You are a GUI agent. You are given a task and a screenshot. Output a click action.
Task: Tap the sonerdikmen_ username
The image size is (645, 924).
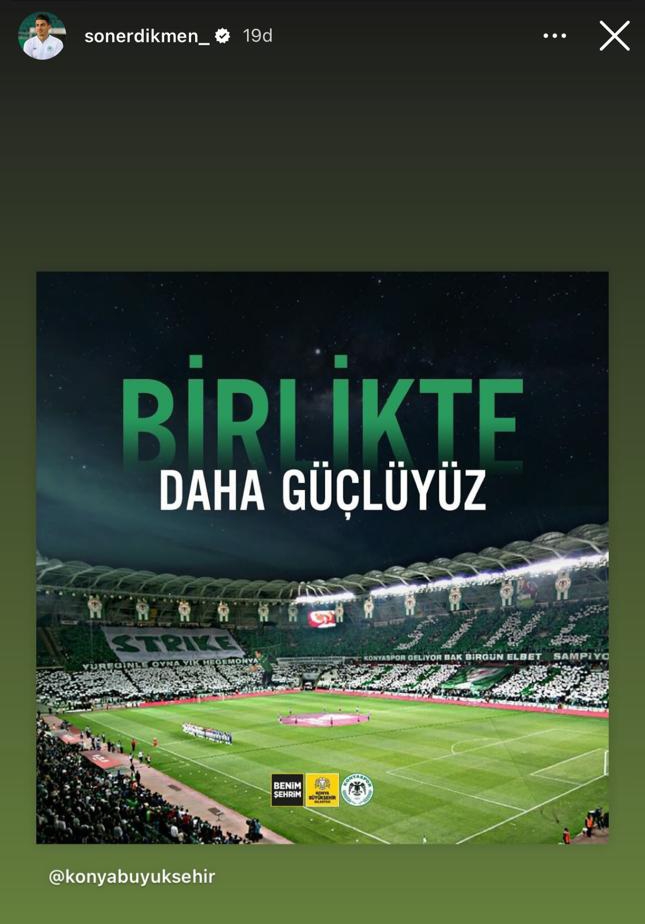(146, 36)
